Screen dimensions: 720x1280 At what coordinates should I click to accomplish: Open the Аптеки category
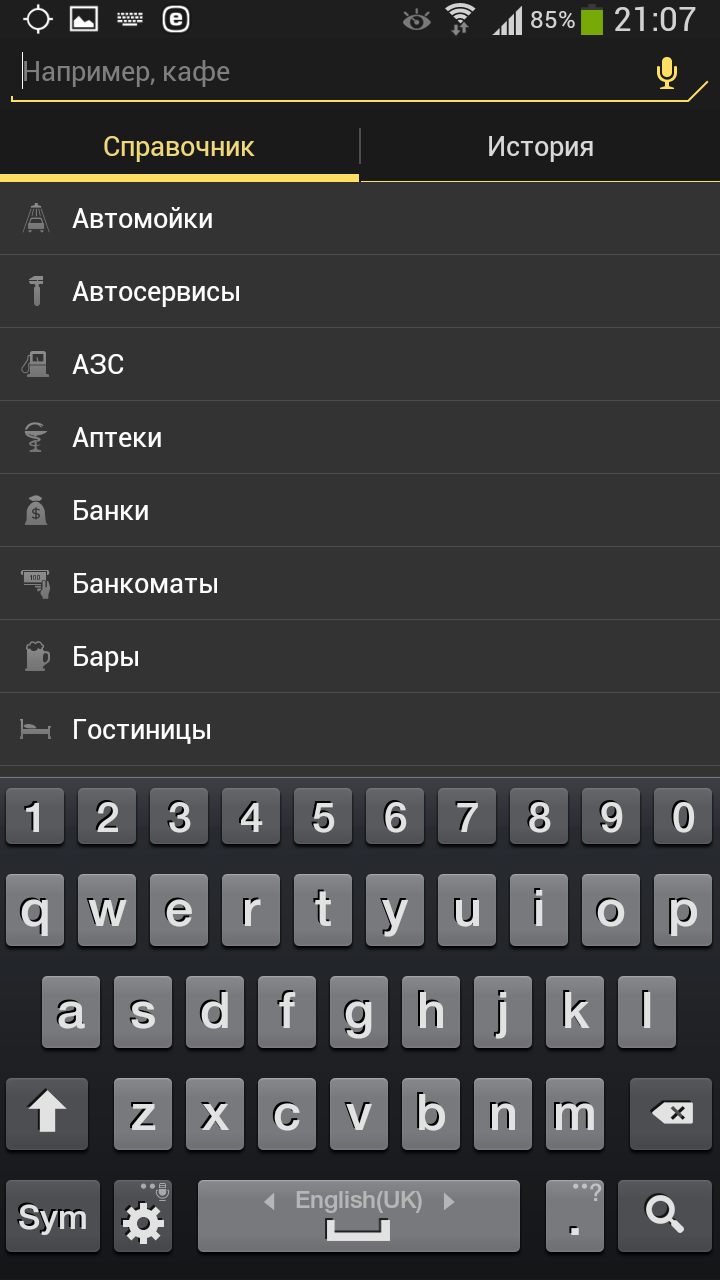[360, 437]
